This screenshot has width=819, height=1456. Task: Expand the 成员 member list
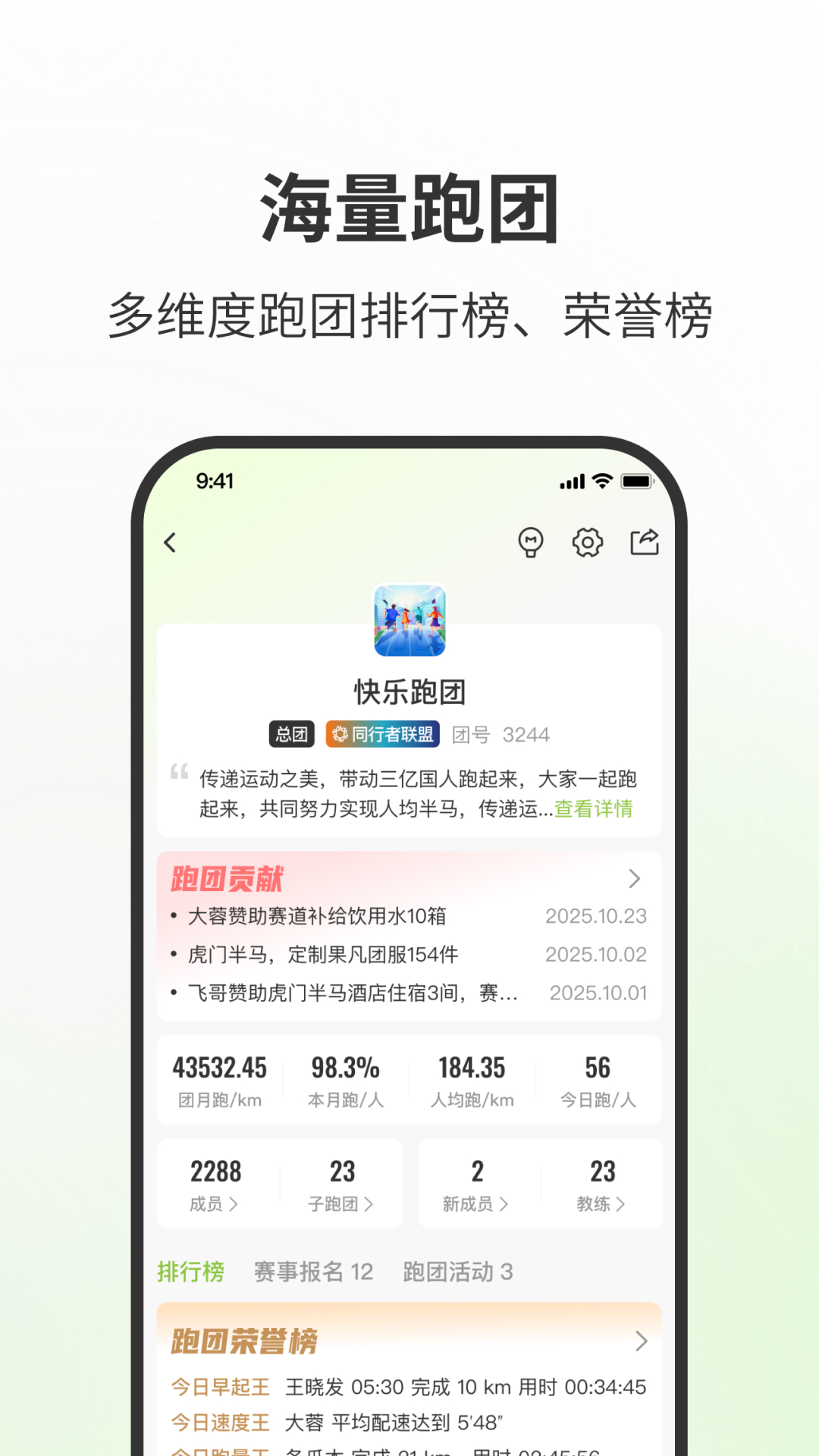point(217,1185)
